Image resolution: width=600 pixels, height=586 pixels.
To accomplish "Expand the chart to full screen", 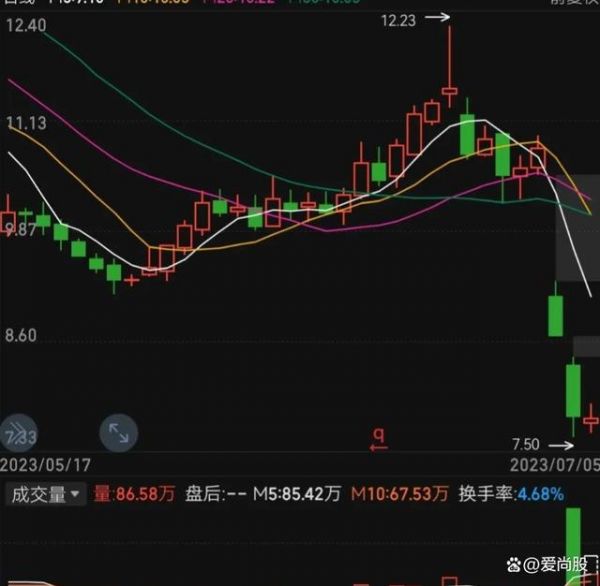I will (x=118, y=433).
